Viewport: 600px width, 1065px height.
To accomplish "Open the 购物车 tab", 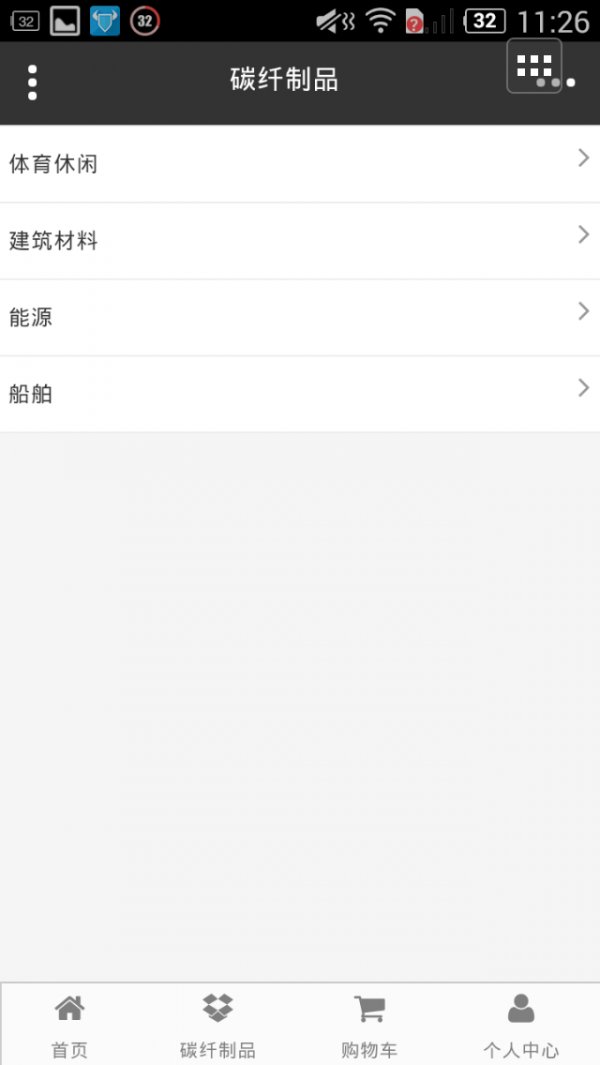I will [x=369, y=1025].
